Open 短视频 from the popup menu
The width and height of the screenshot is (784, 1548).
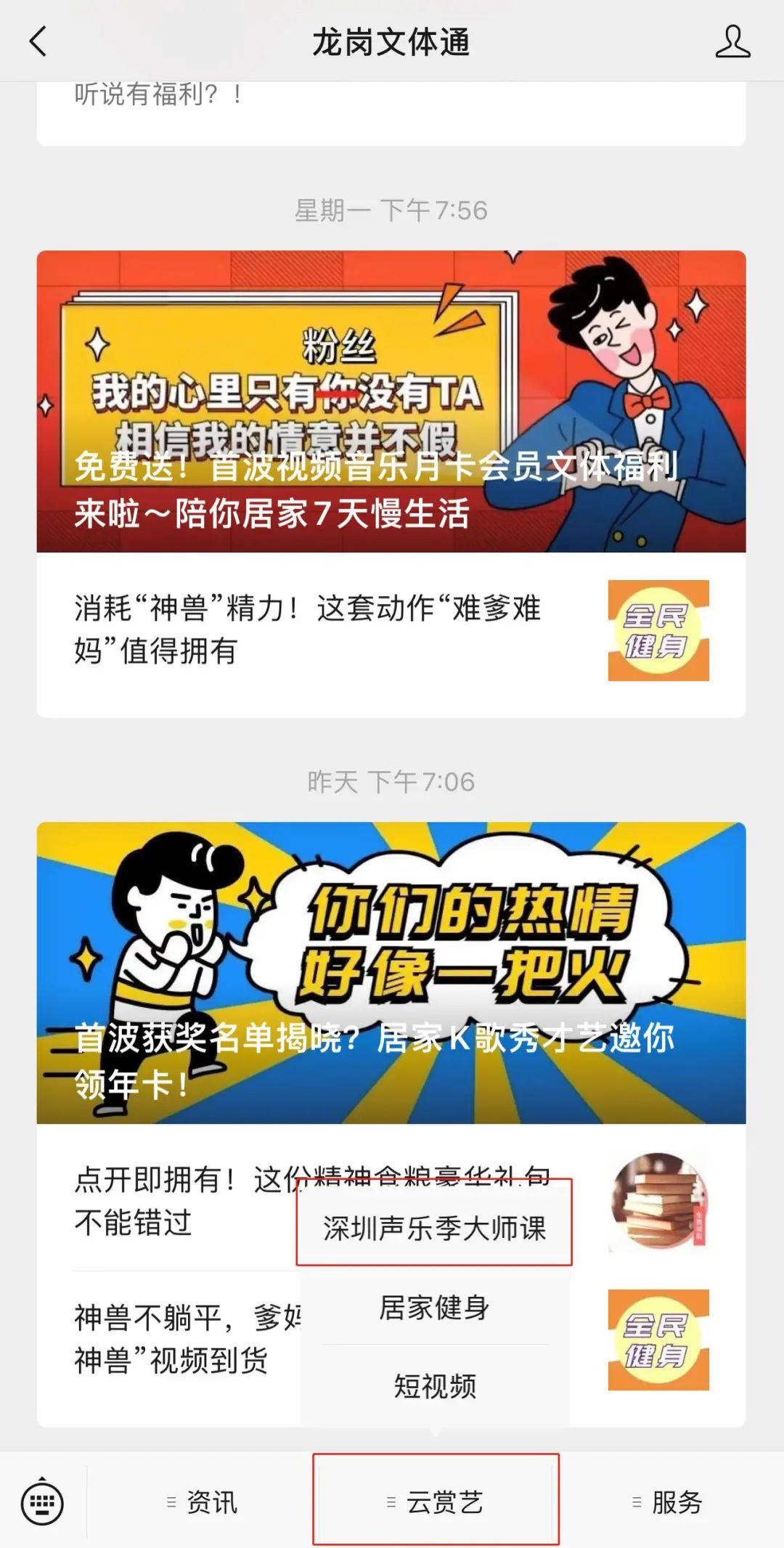point(434,1385)
